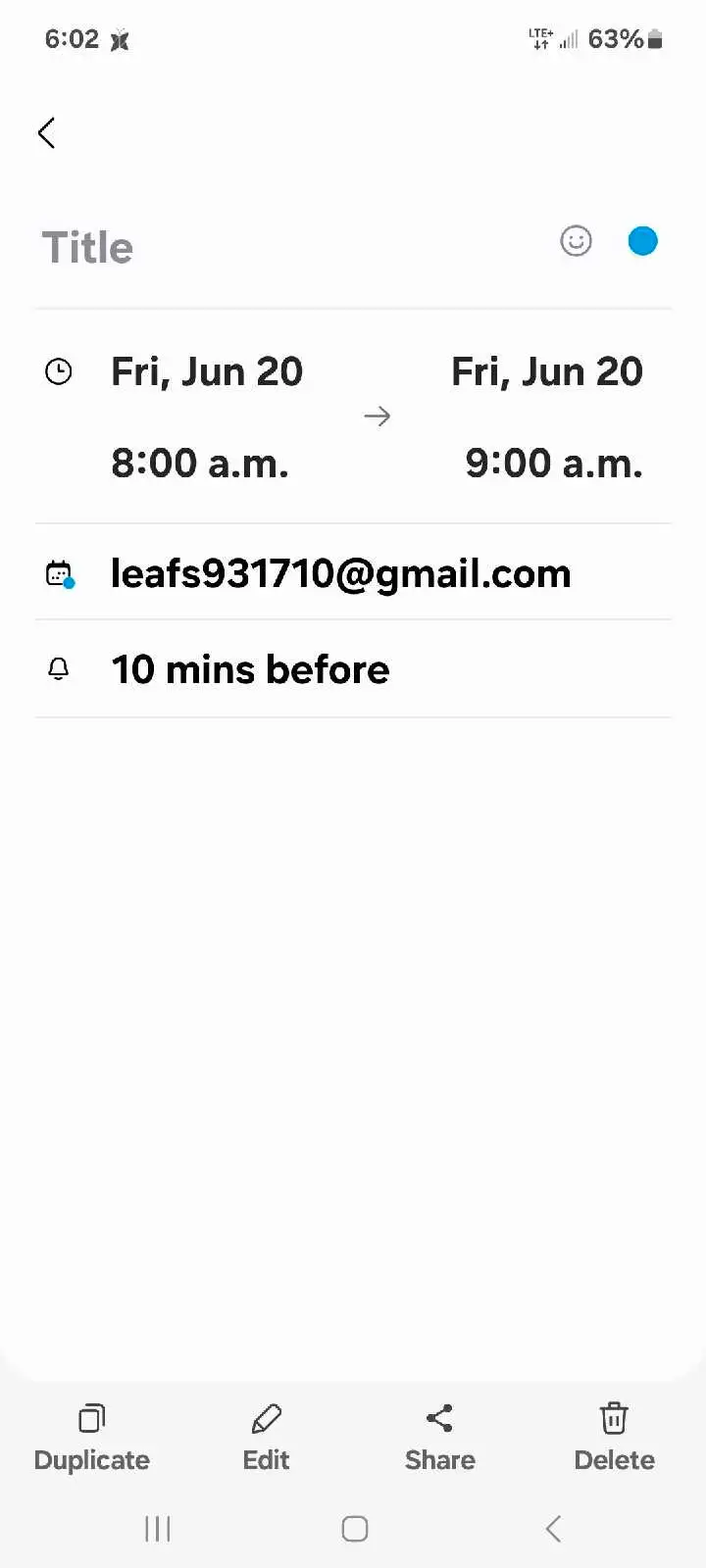Delete this event
The image size is (706, 1568).
pyautogui.click(x=614, y=1439)
